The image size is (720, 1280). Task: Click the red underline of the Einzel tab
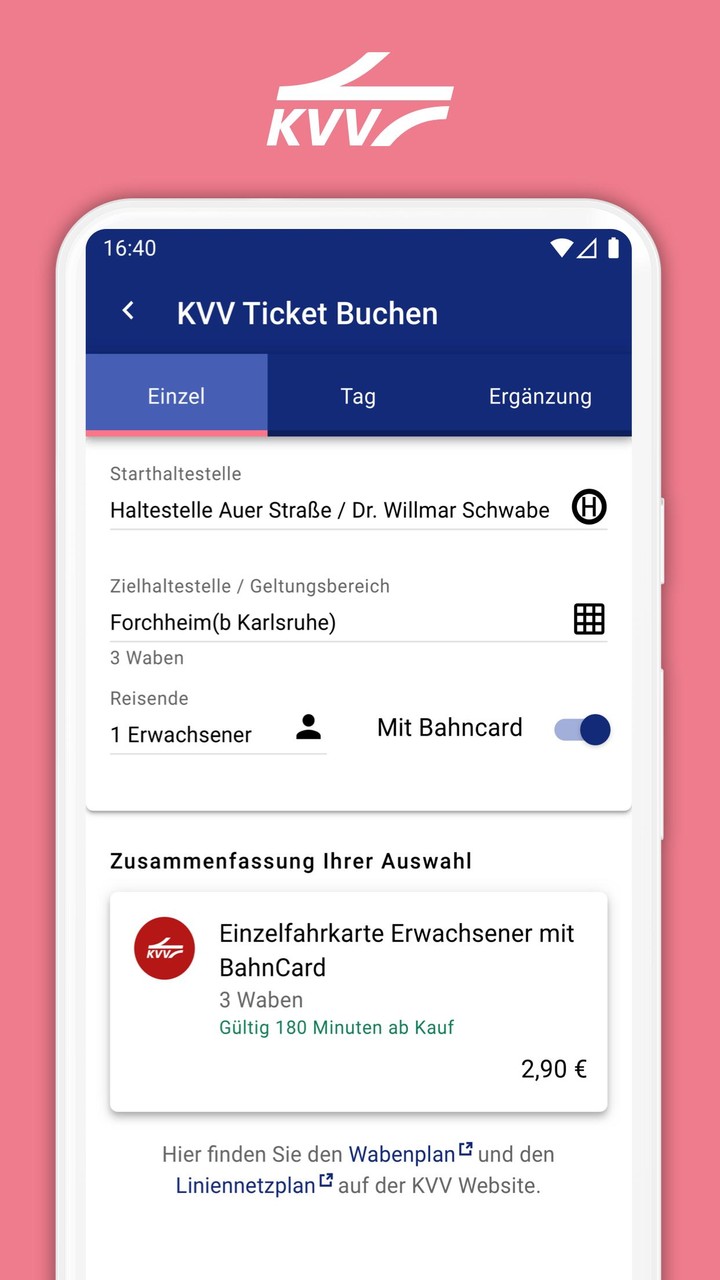tap(176, 432)
